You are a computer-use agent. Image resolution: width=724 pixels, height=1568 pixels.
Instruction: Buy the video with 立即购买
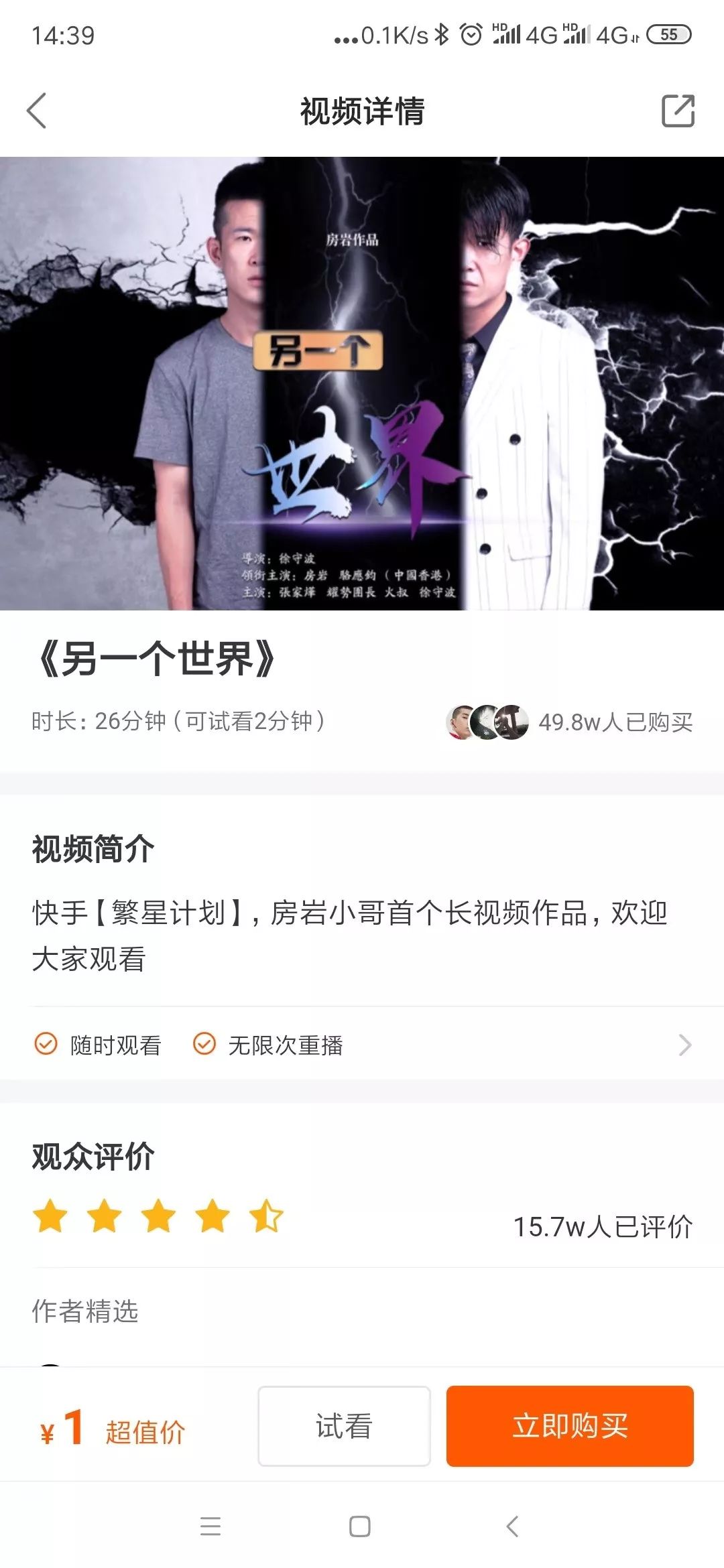click(x=570, y=1426)
